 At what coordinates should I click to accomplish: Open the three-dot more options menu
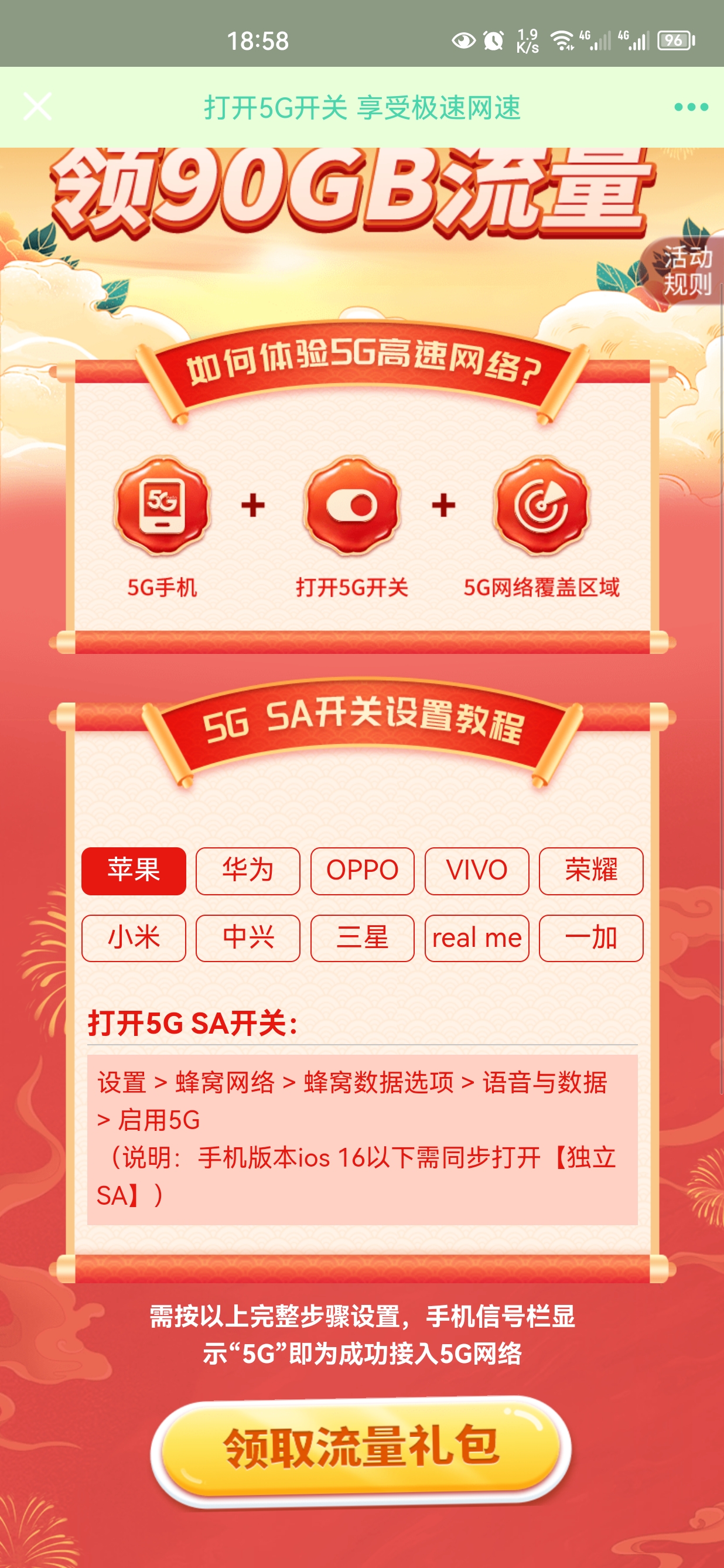[x=691, y=107]
